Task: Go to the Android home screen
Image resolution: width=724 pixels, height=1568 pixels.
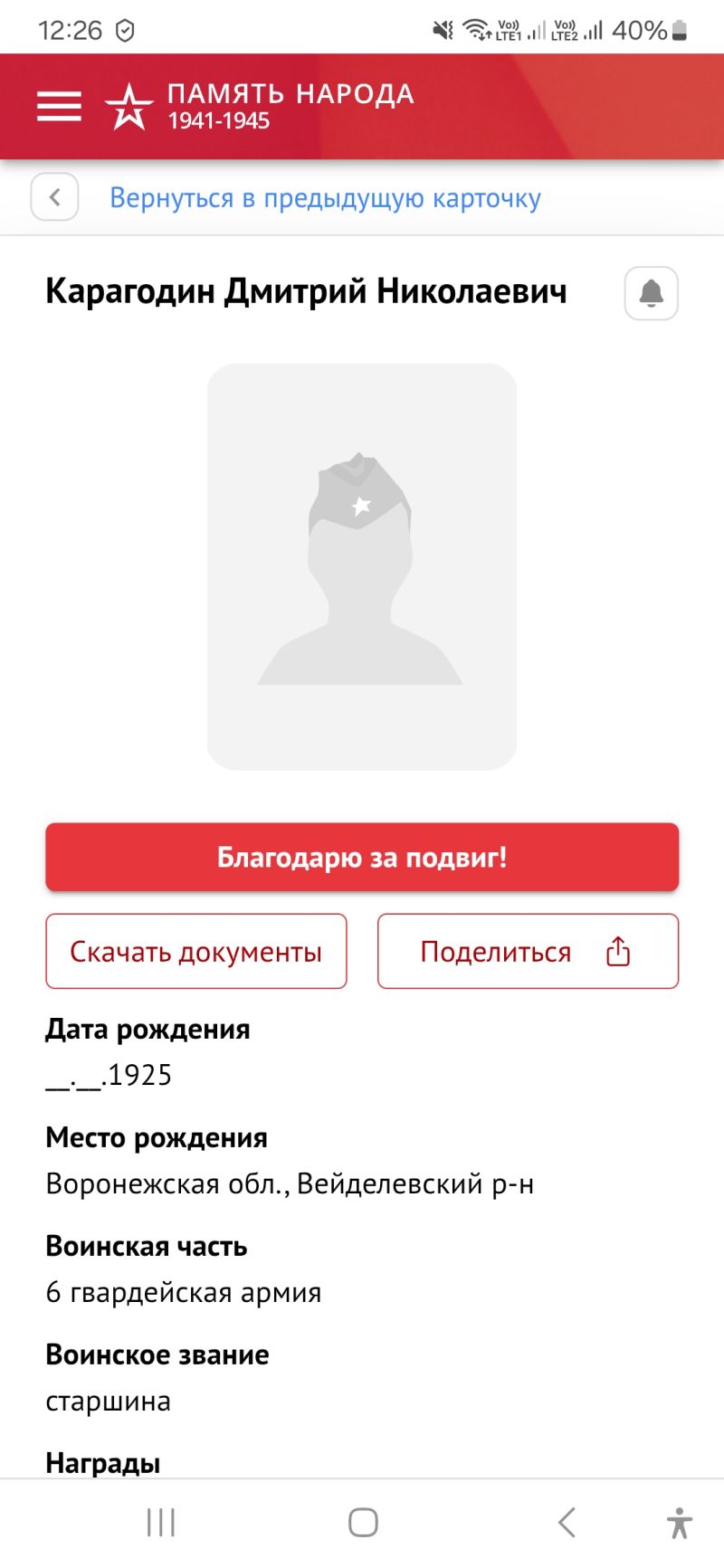Action: pos(363,1523)
